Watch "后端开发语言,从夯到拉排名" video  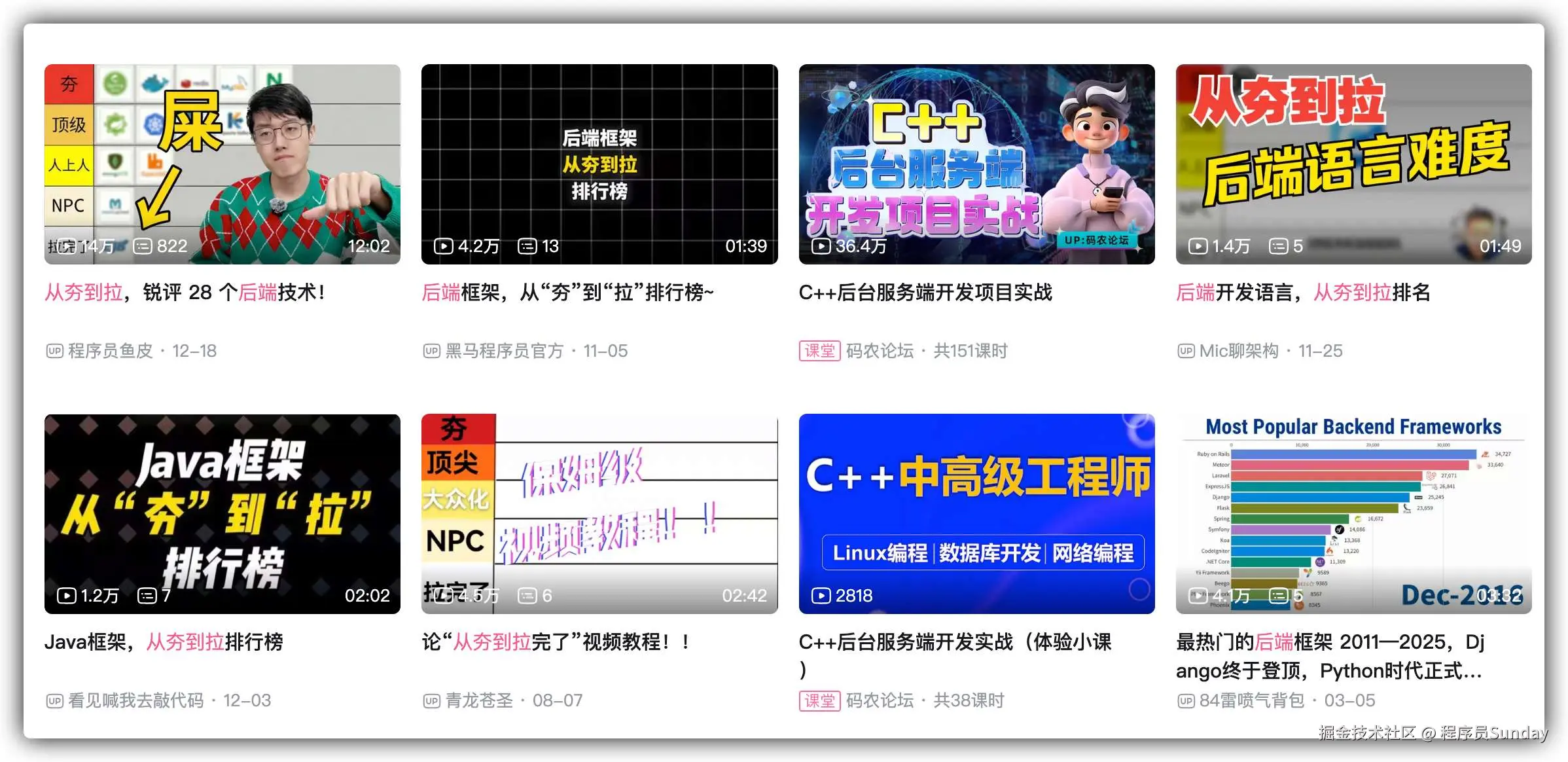click(x=1353, y=164)
